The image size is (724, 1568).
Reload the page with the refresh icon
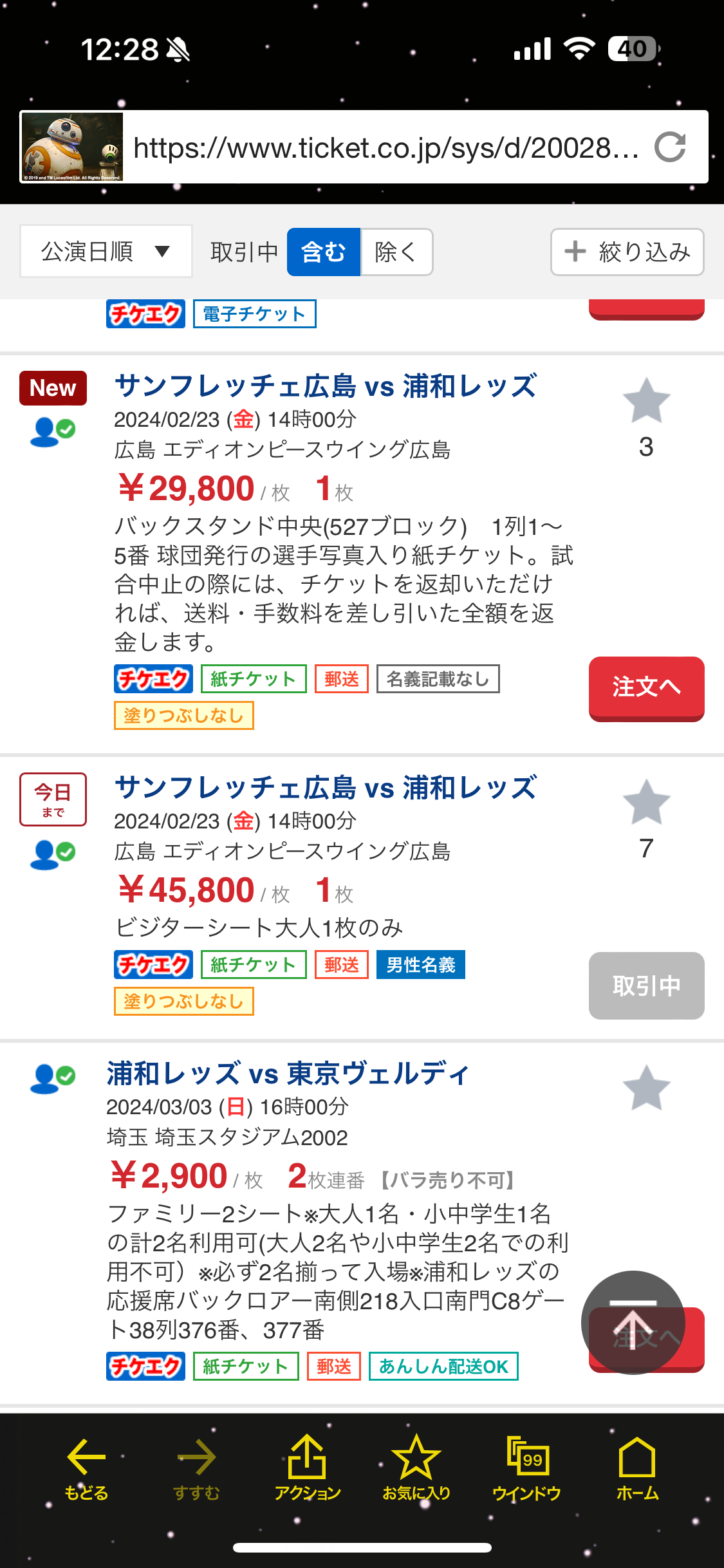coord(670,147)
